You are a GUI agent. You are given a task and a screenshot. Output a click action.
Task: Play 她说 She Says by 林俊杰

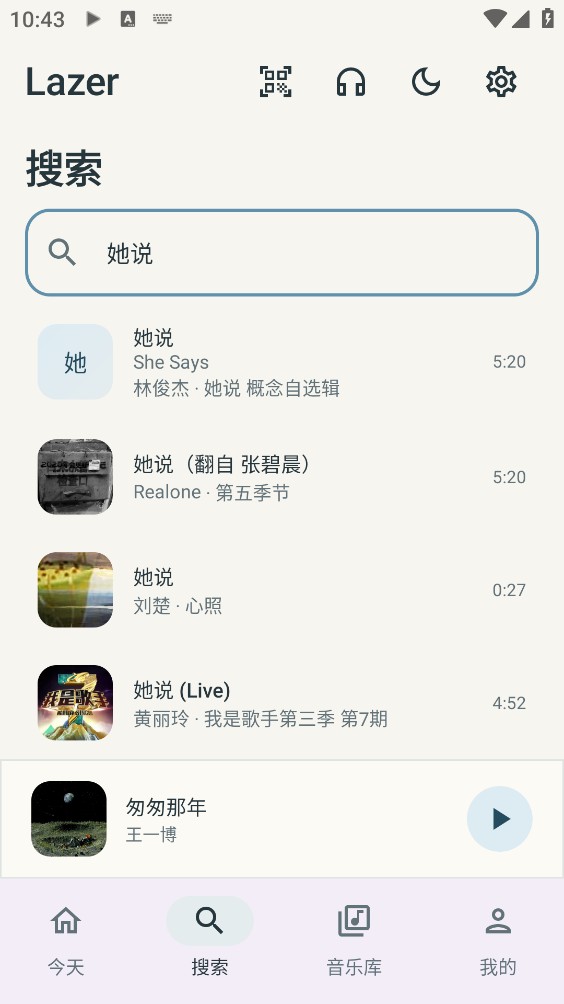coord(282,362)
